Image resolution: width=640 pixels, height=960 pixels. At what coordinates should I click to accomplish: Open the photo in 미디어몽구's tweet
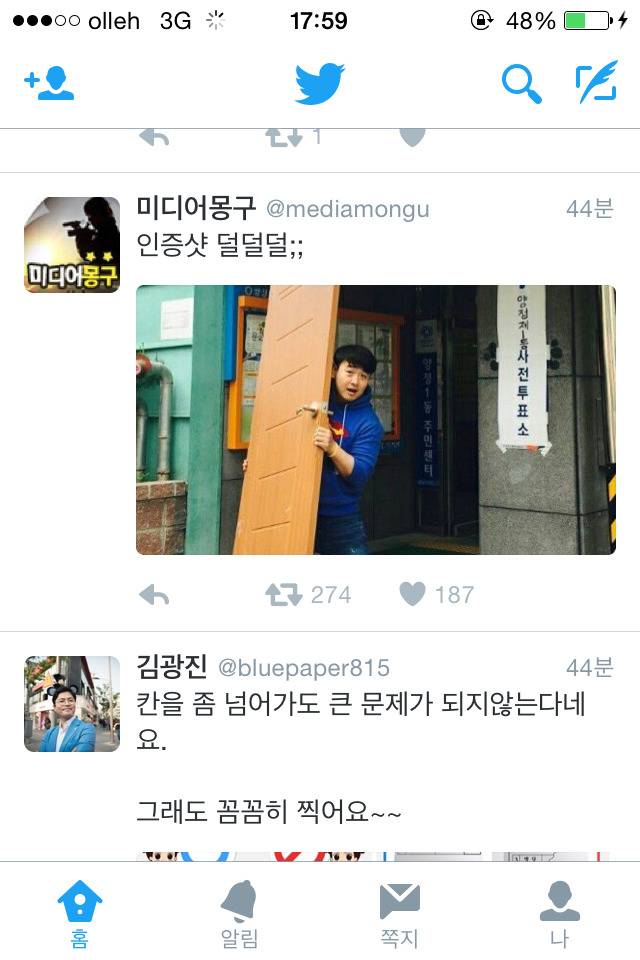(x=375, y=419)
